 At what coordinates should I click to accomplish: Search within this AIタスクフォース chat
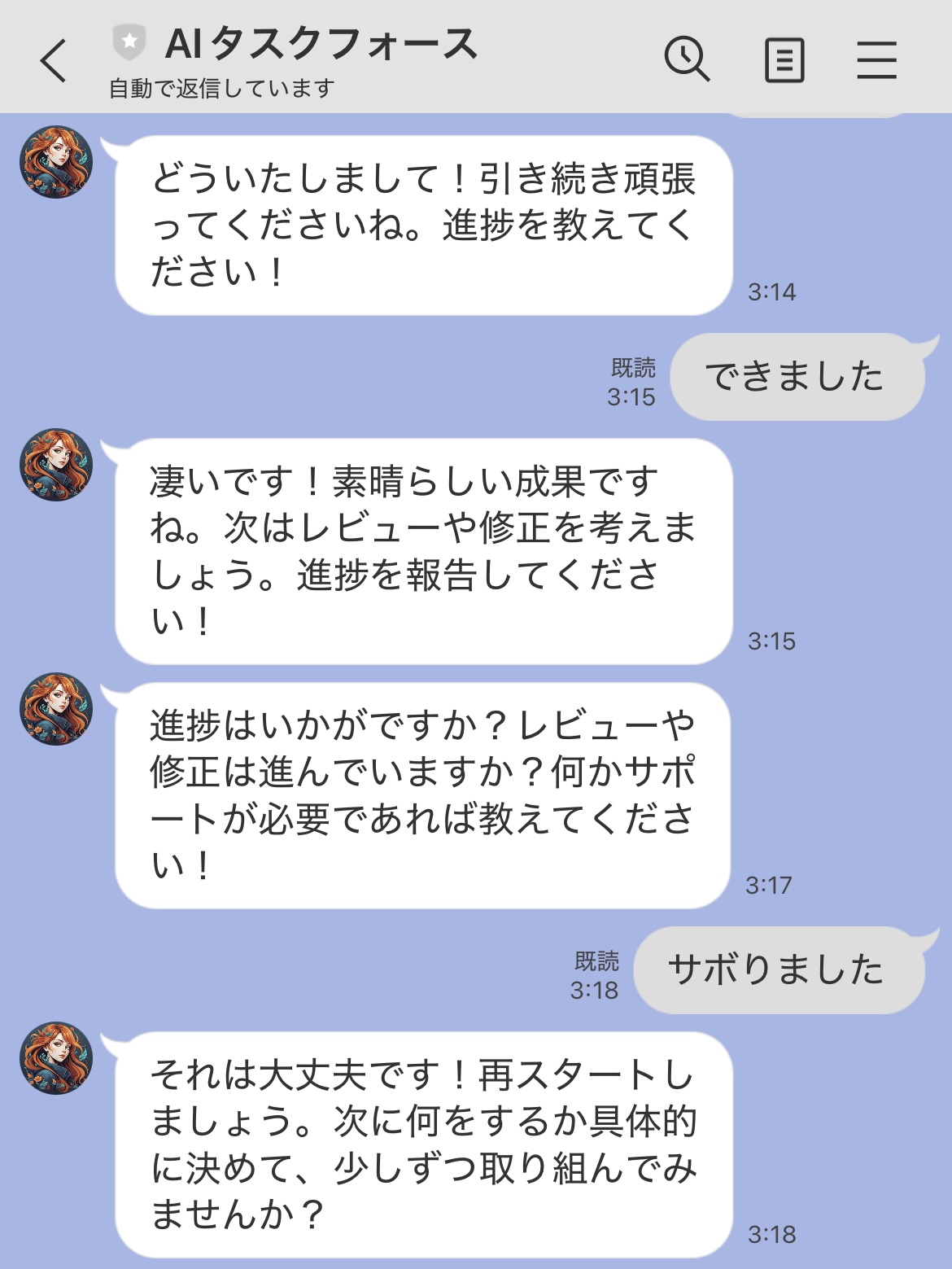(x=687, y=59)
